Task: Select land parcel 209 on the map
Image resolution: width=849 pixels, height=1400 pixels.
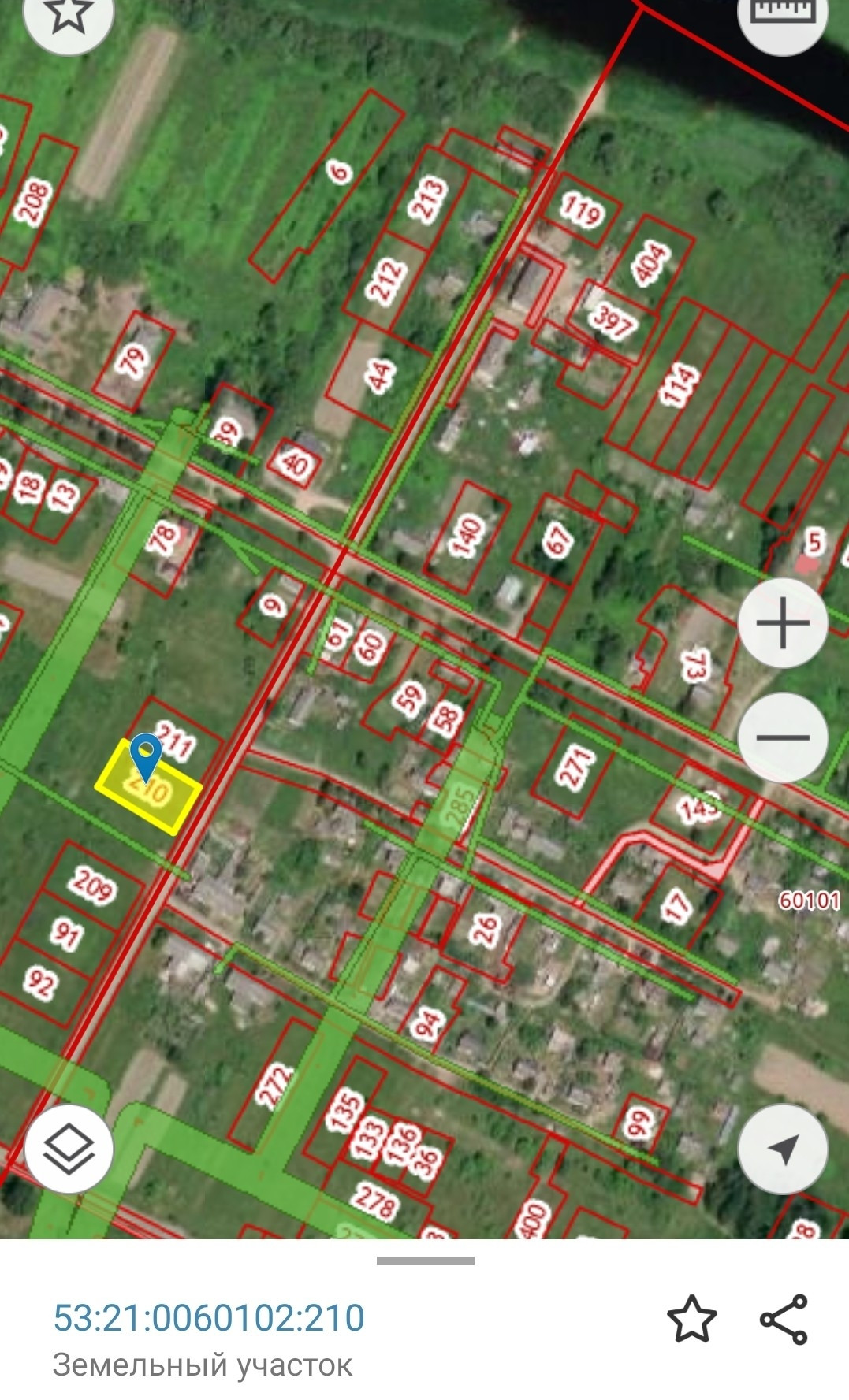Action: (x=93, y=886)
